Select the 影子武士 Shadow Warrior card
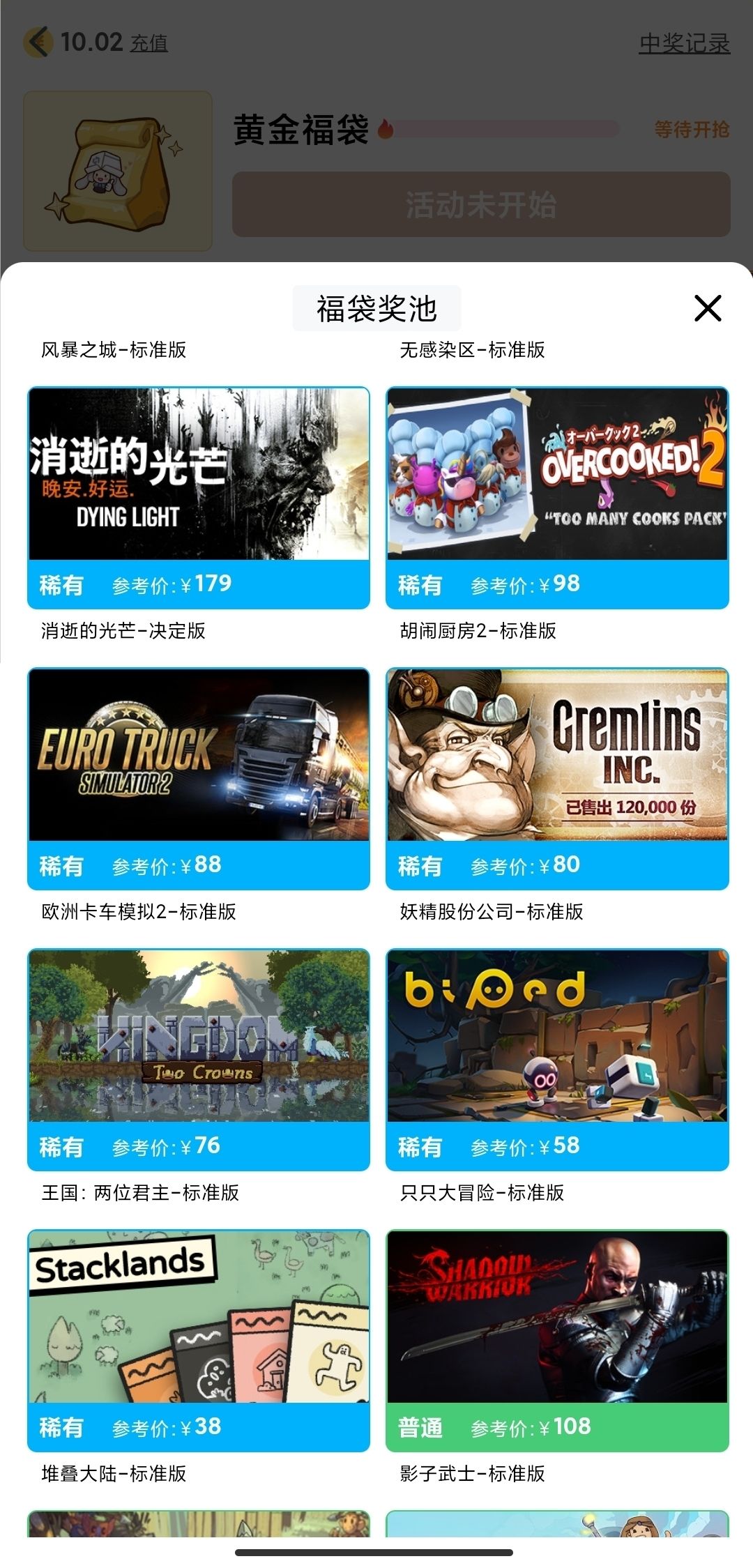 point(557,1341)
